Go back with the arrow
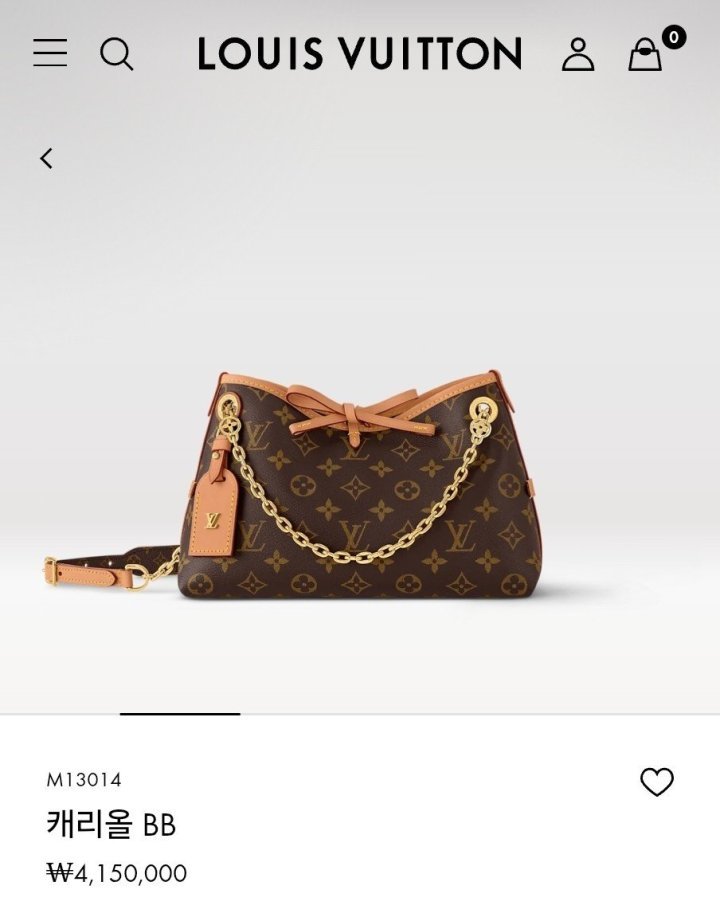The width and height of the screenshot is (720, 913). point(46,158)
